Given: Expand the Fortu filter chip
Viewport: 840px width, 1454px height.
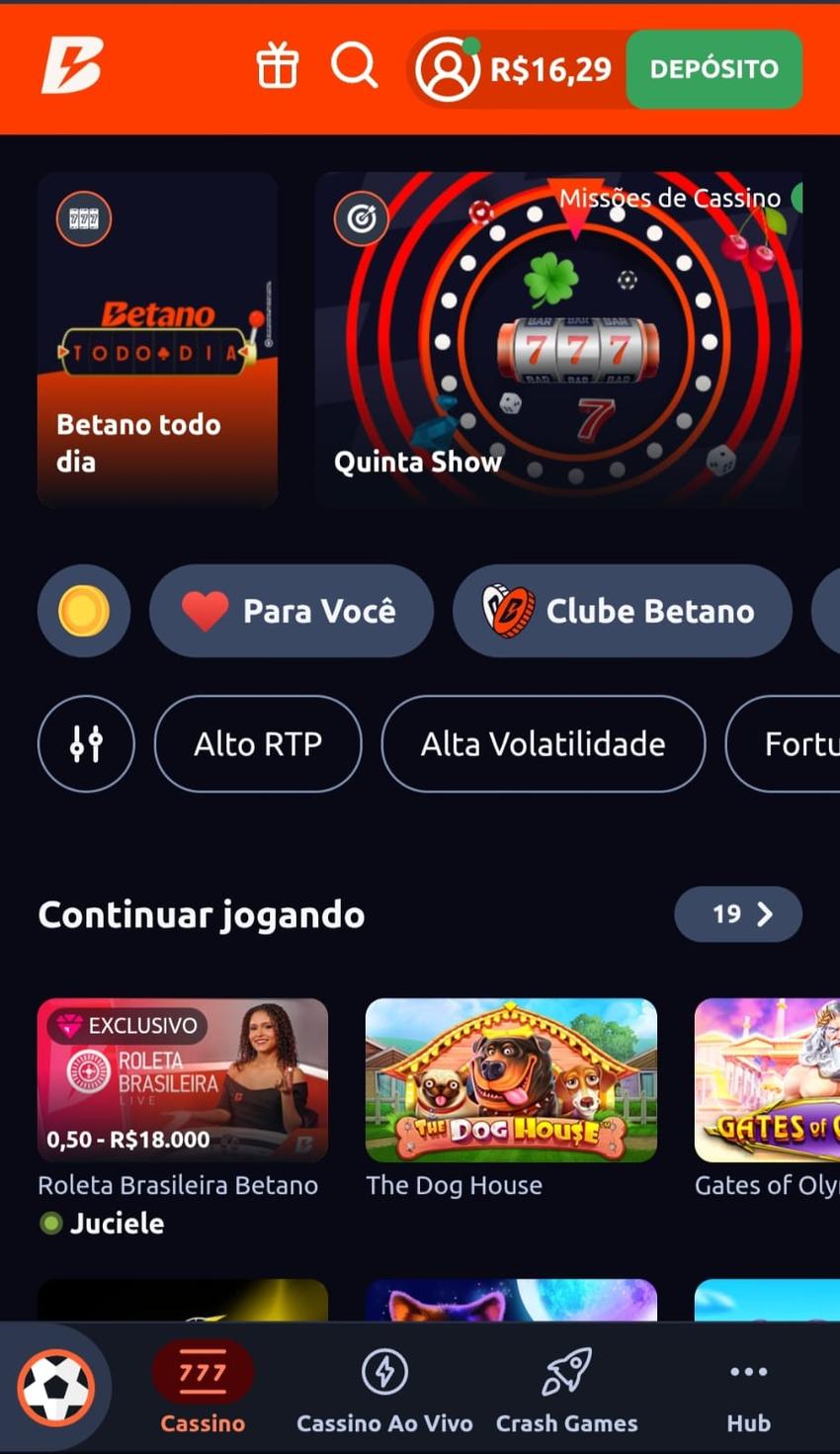Looking at the screenshot, I should pyautogui.click(x=802, y=743).
